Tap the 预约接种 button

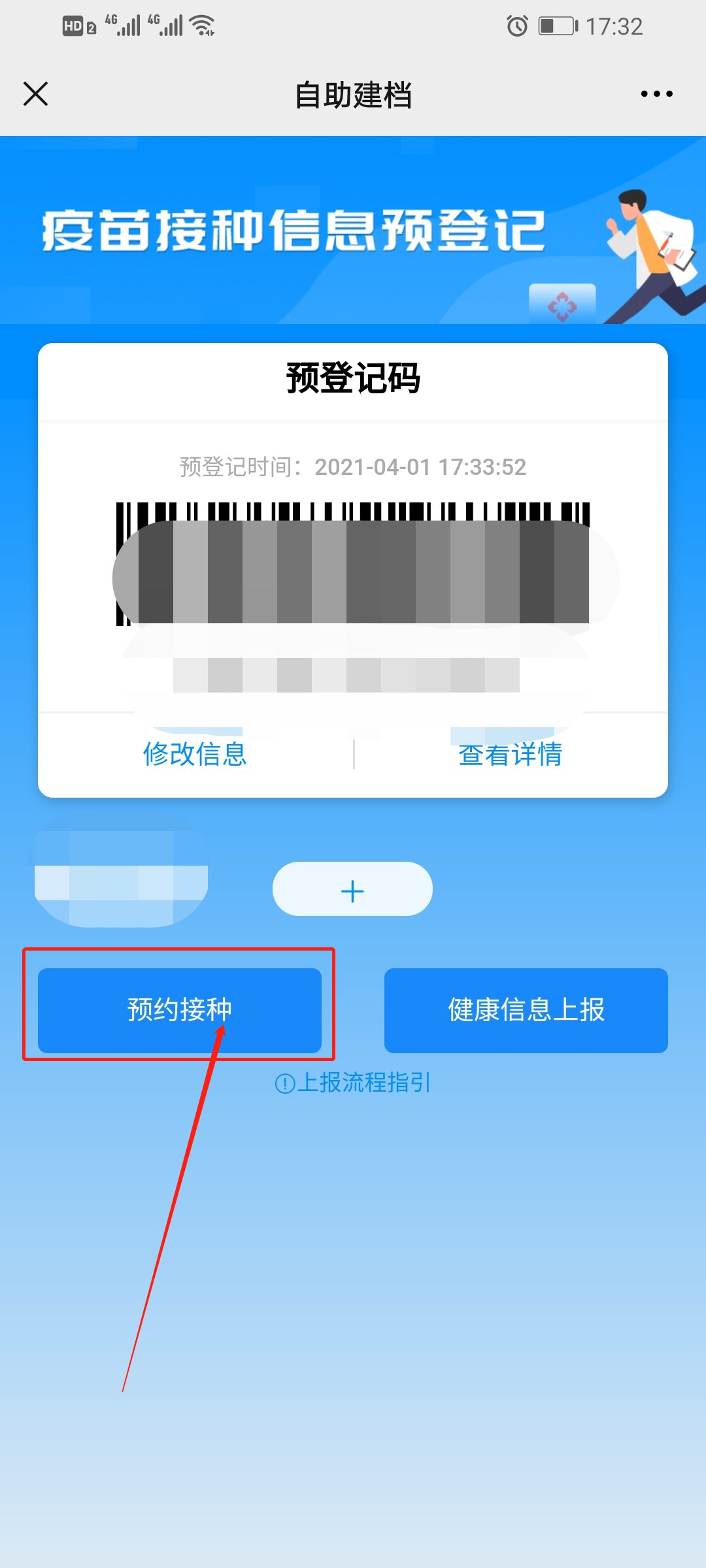click(180, 1010)
